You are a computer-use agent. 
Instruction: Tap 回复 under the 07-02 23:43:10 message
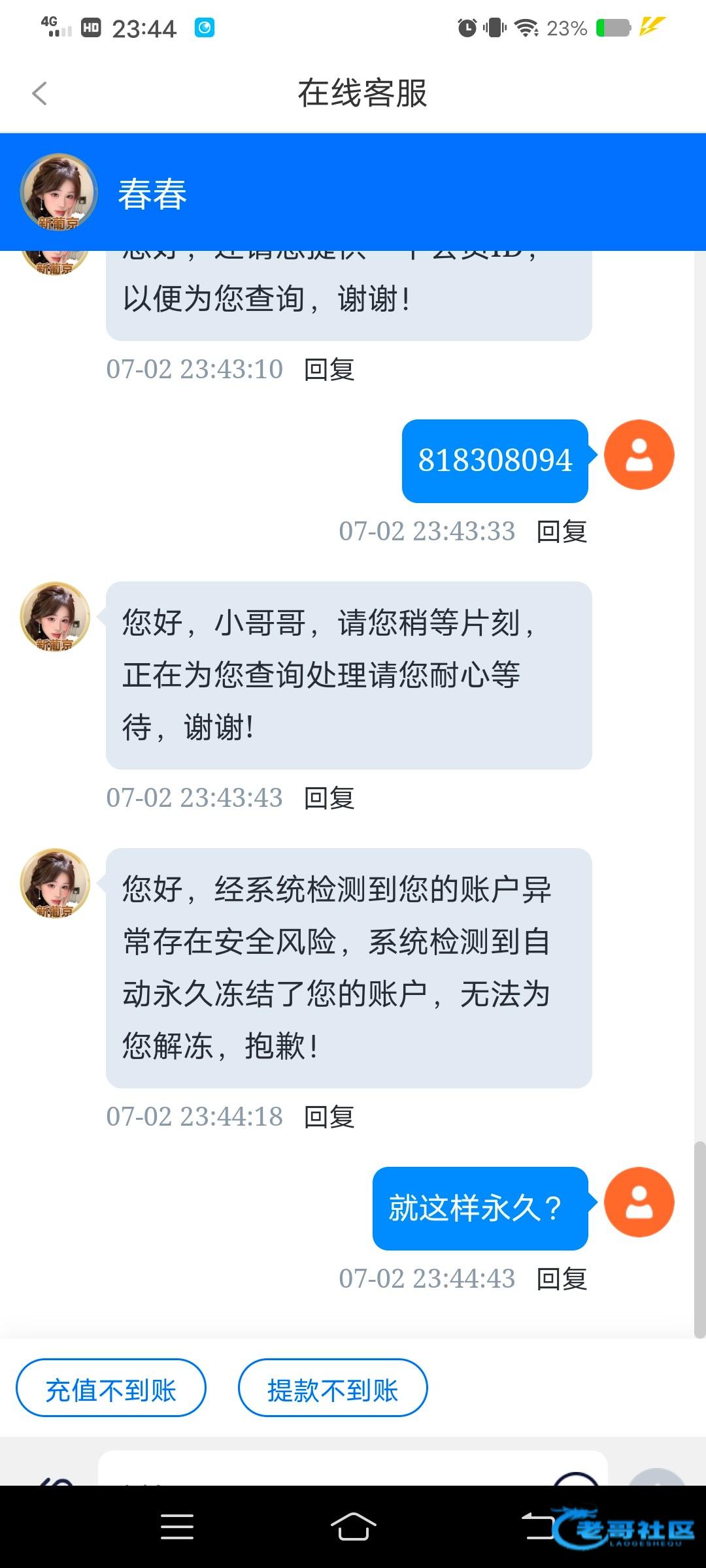329,370
